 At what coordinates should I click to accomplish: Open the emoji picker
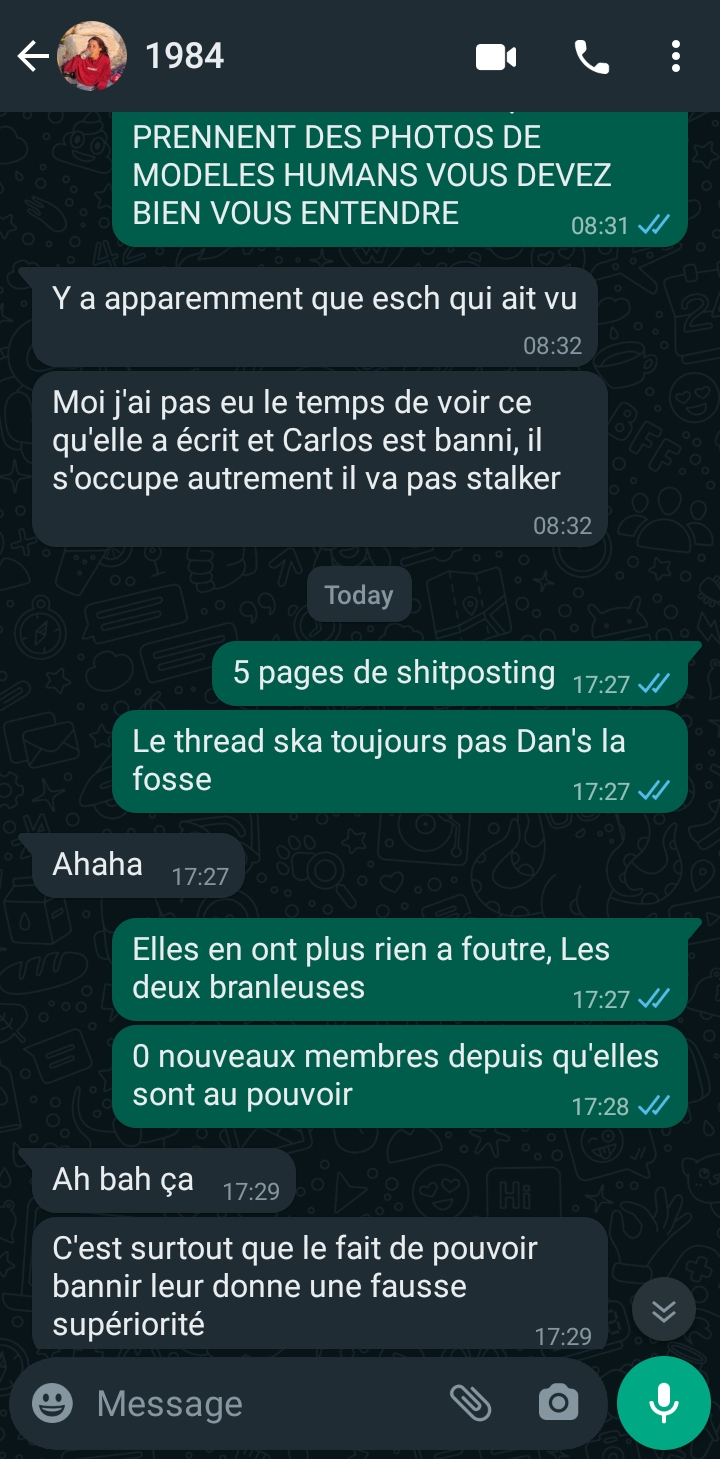pyautogui.click(x=52, y=1403)
